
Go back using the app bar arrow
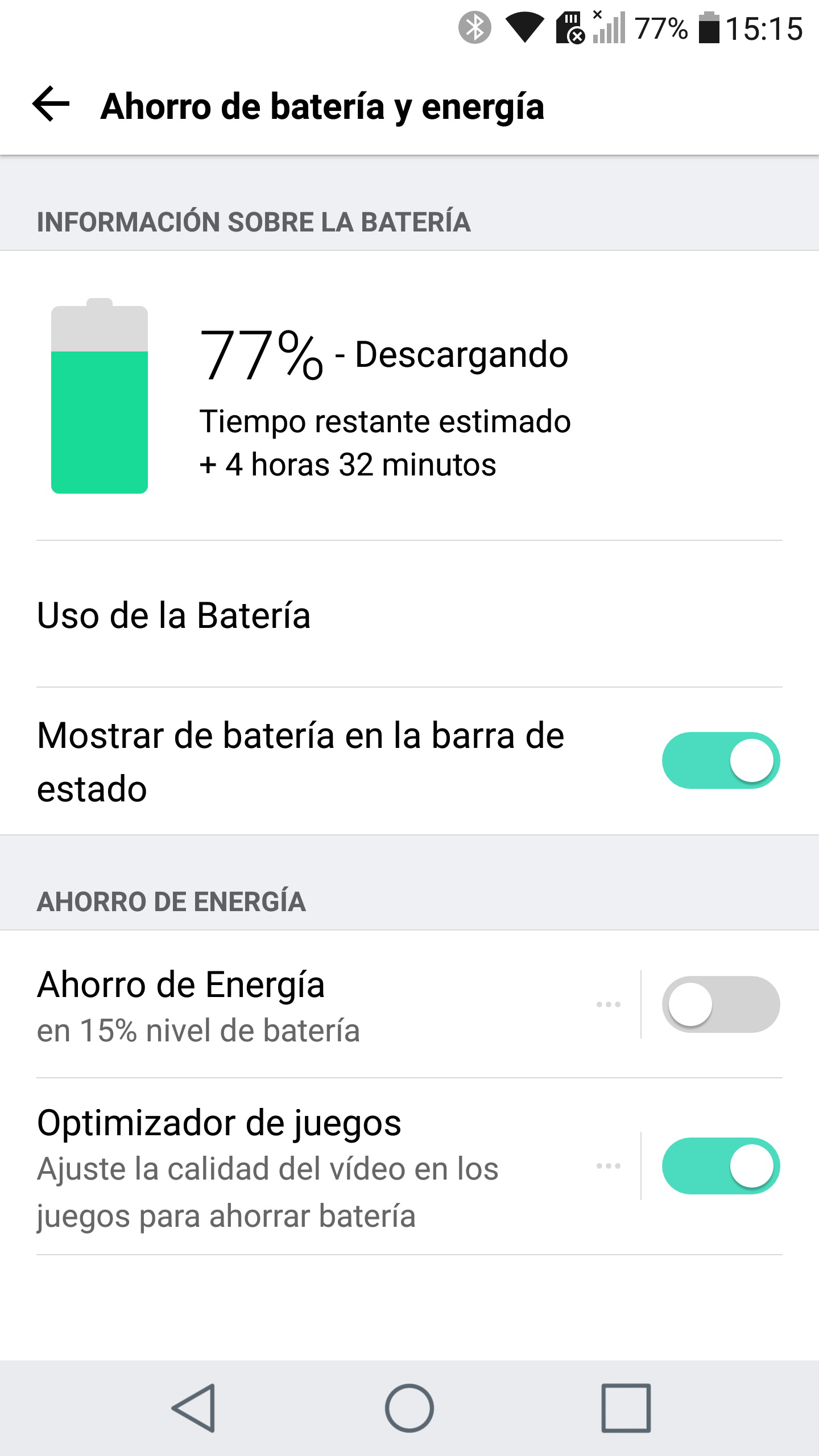pos(51,105)
